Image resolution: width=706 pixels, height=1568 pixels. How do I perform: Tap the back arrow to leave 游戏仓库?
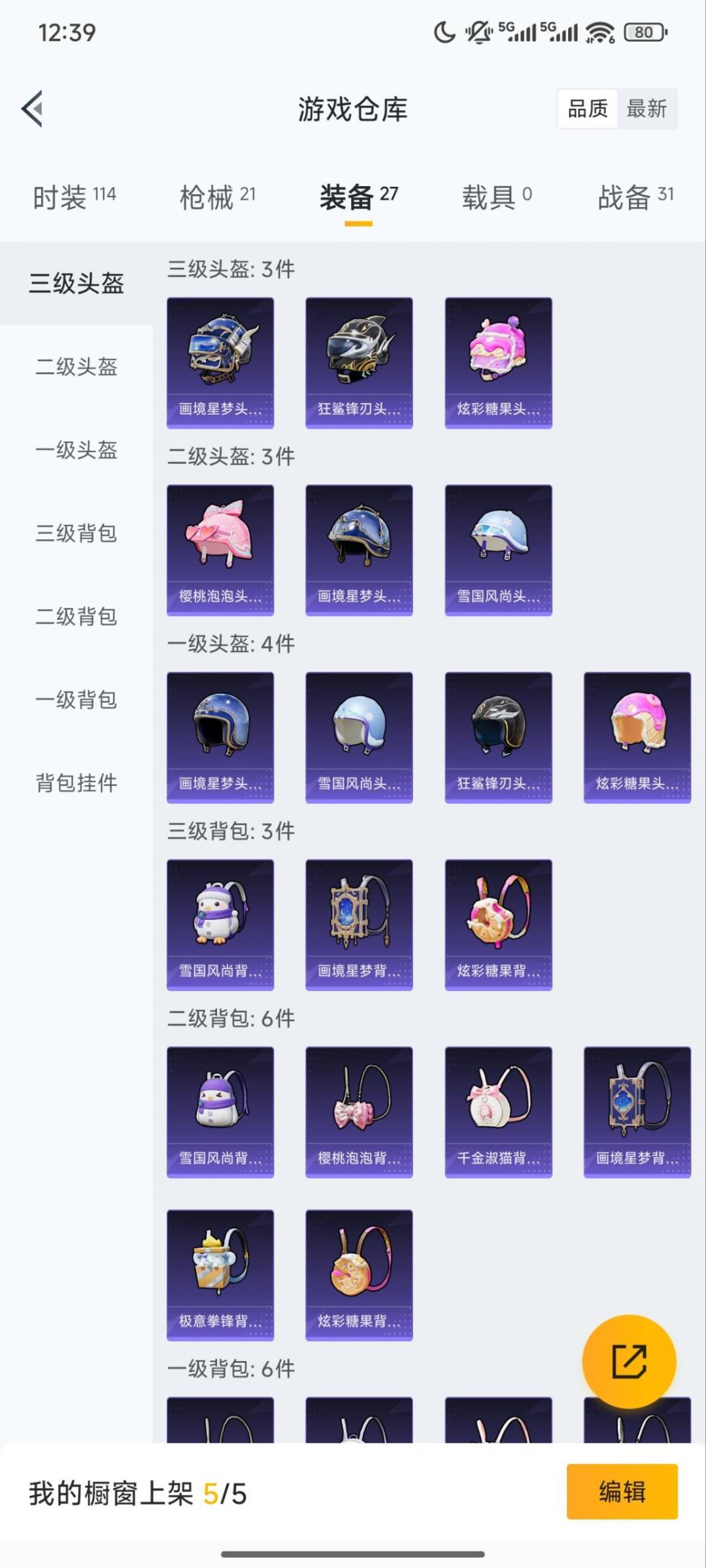coord(31,109)
